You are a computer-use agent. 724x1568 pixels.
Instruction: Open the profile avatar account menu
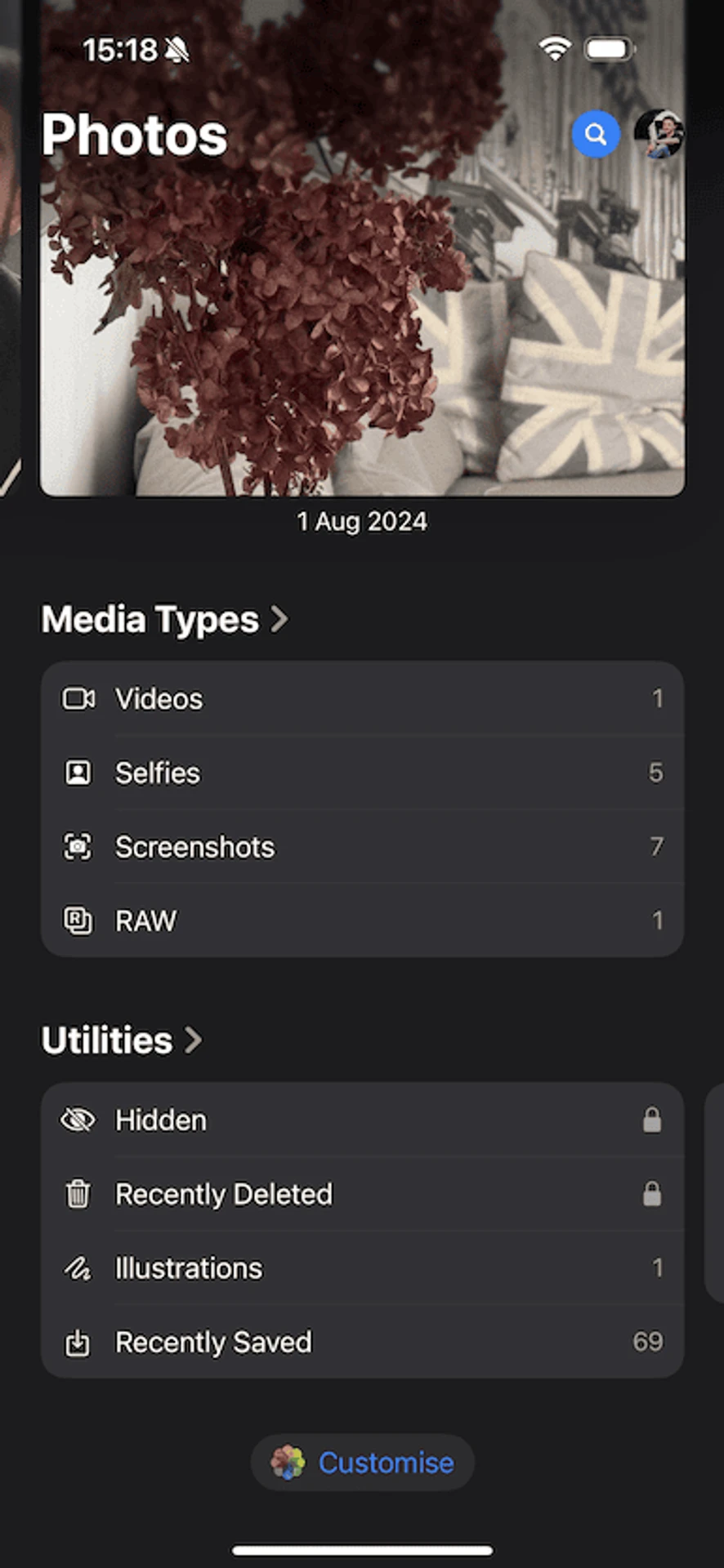659,134
